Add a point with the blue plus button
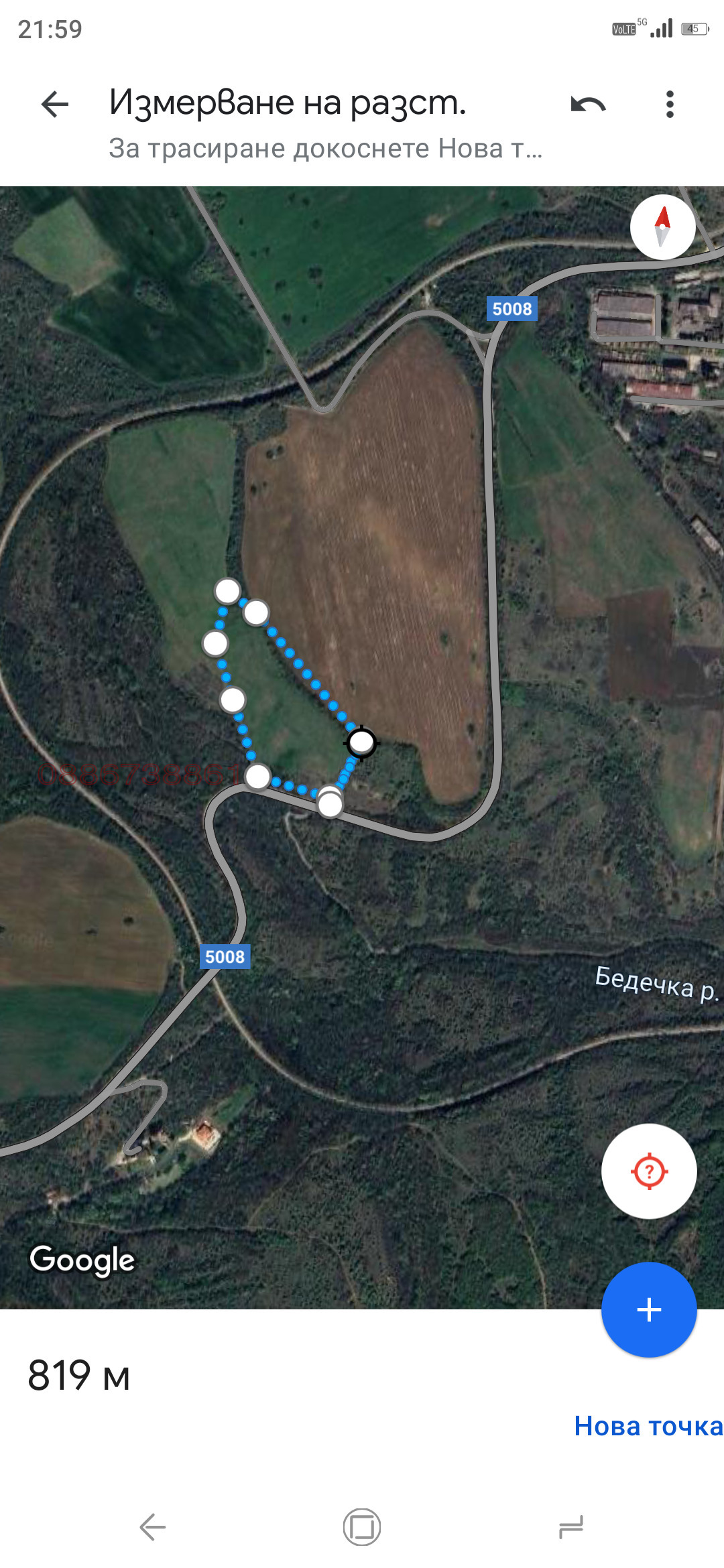 [648, 1309]
